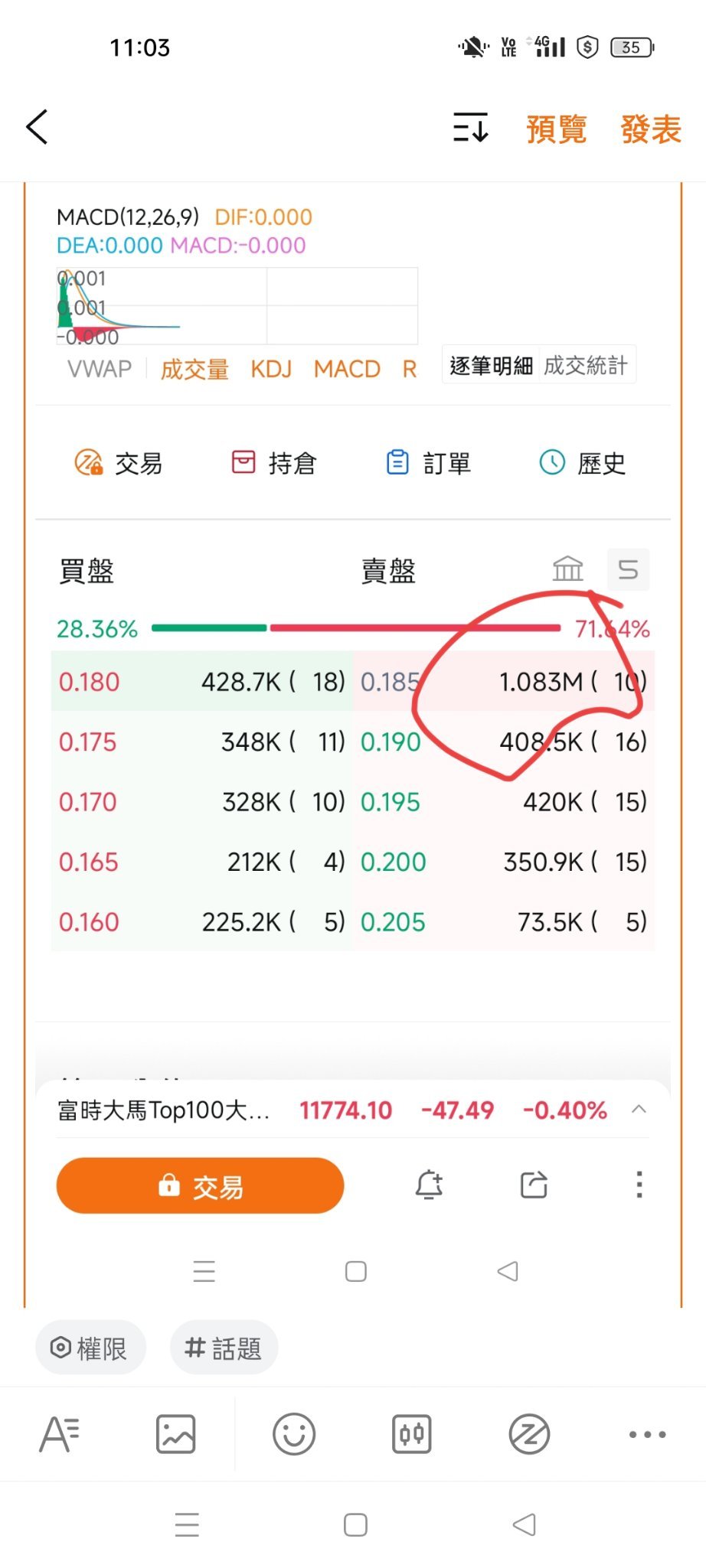
Task: Insert a stock candlestick chart
Action: (412, 1434)
